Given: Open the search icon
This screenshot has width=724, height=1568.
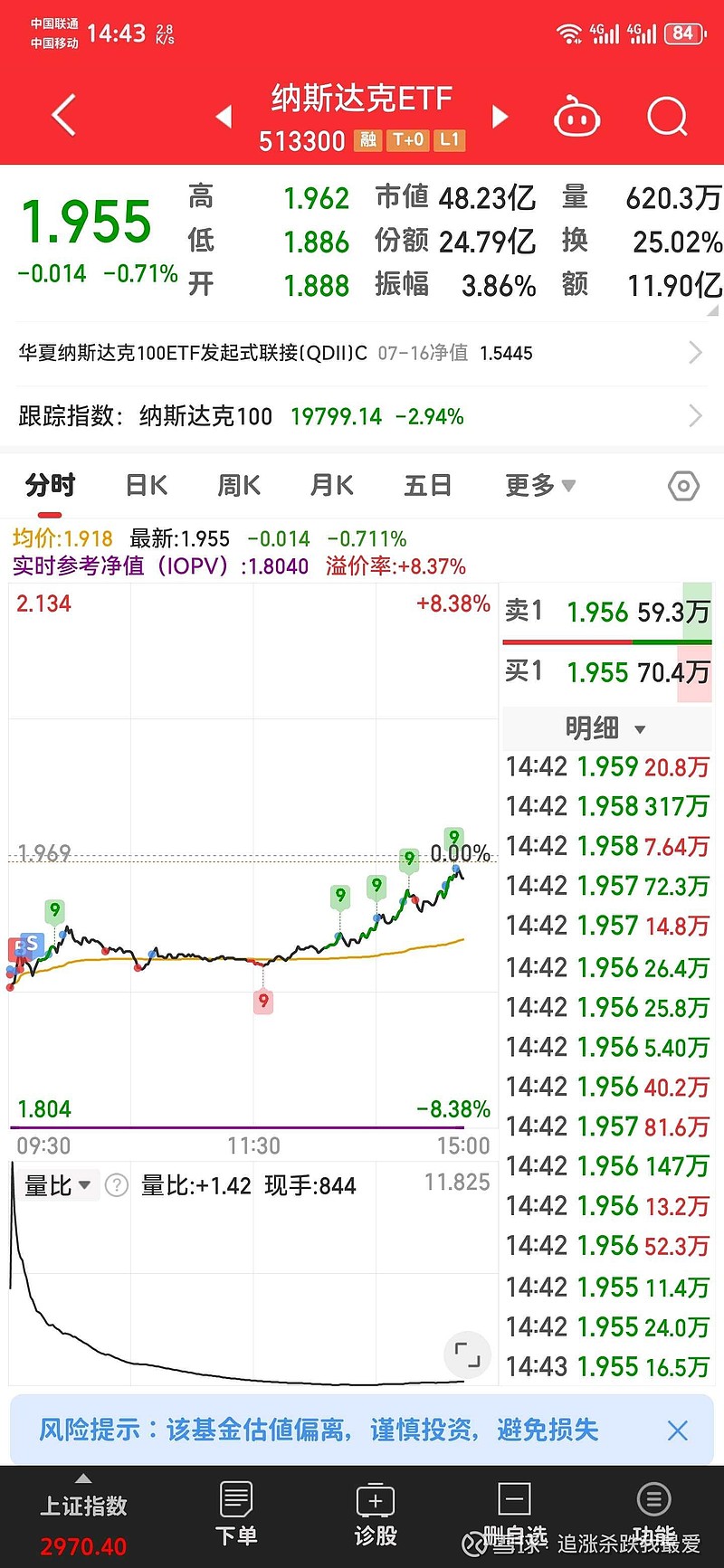Looking at the screenshot, I should (x=667, y=116).
